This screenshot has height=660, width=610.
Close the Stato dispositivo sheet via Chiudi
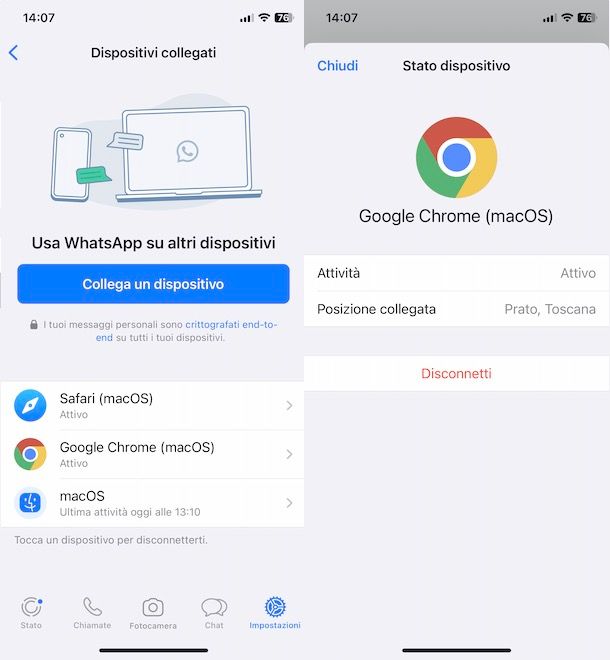337,66
